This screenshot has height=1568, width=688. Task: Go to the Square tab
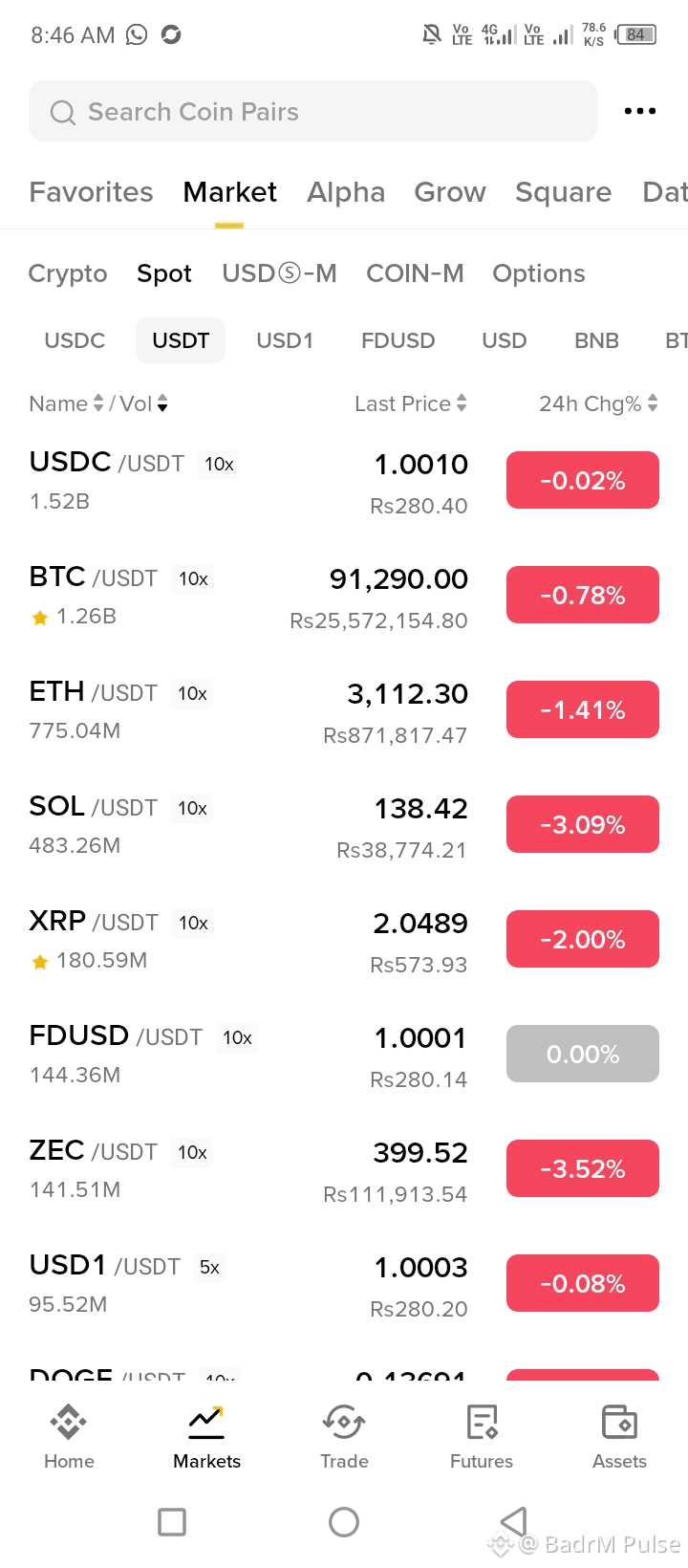[x=563, y=192]
